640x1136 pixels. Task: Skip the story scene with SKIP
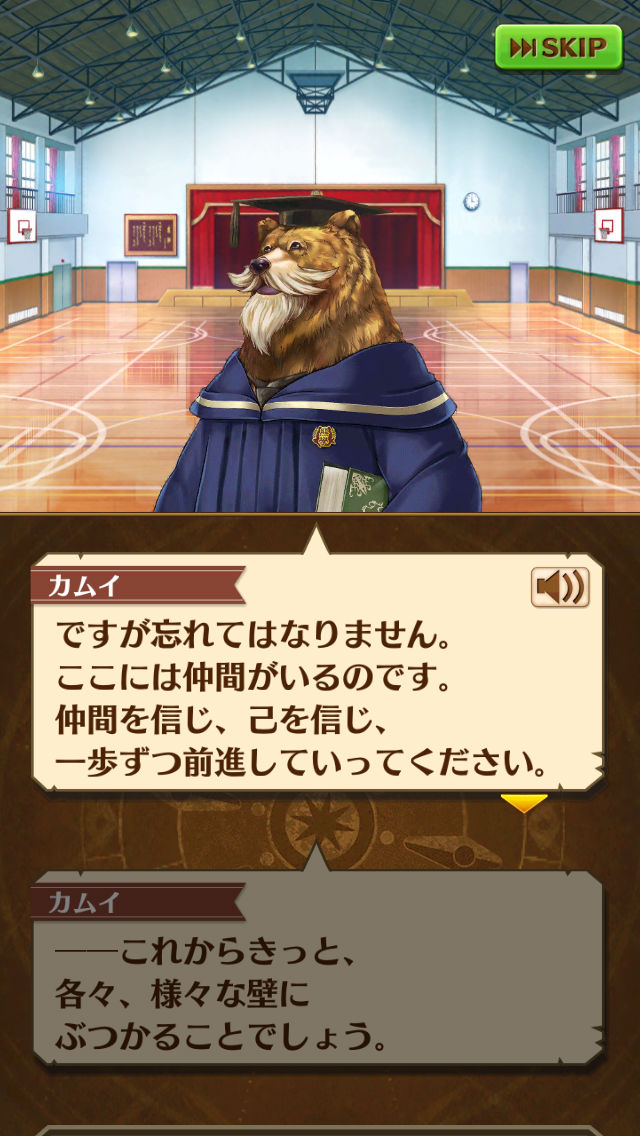tap(558, 47)
